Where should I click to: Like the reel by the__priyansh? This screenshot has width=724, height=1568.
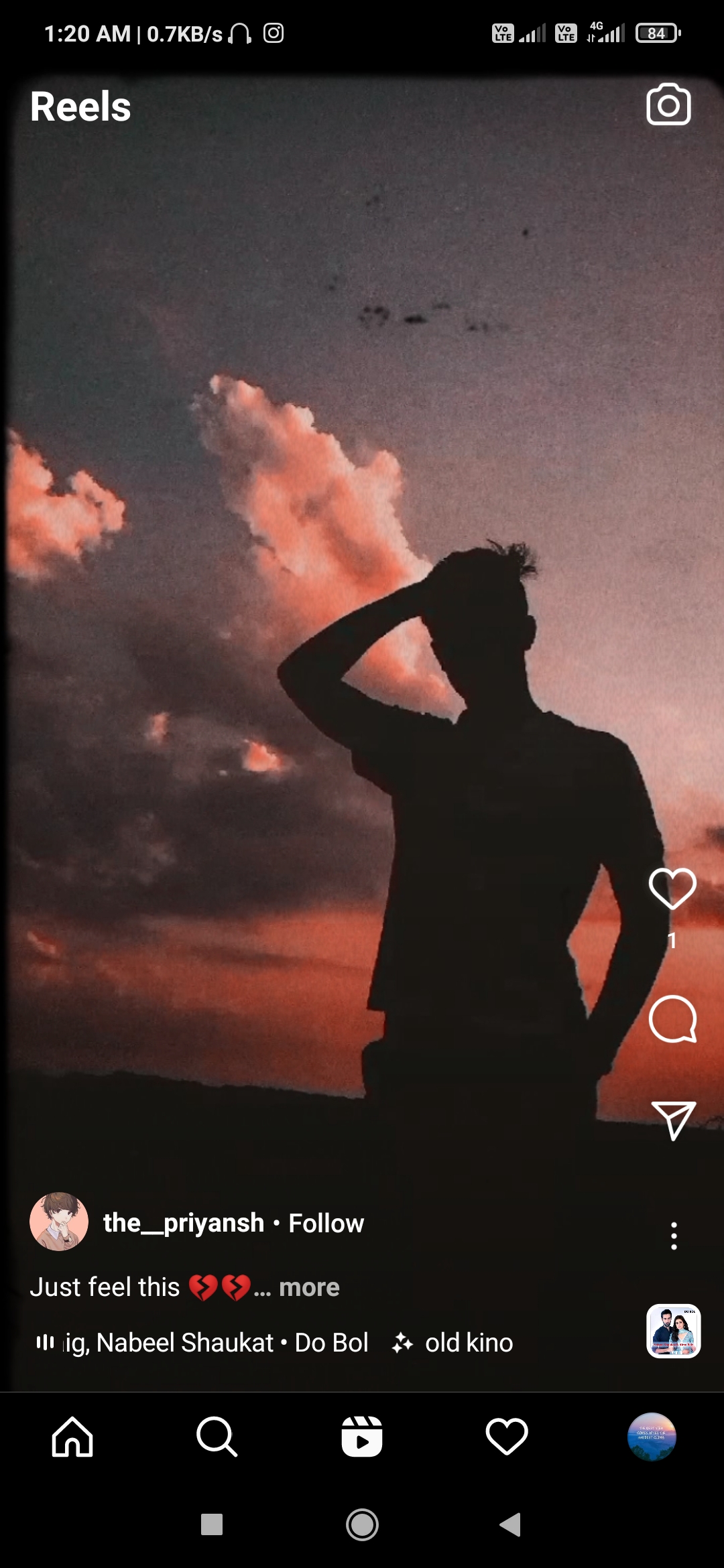point(672,889)
